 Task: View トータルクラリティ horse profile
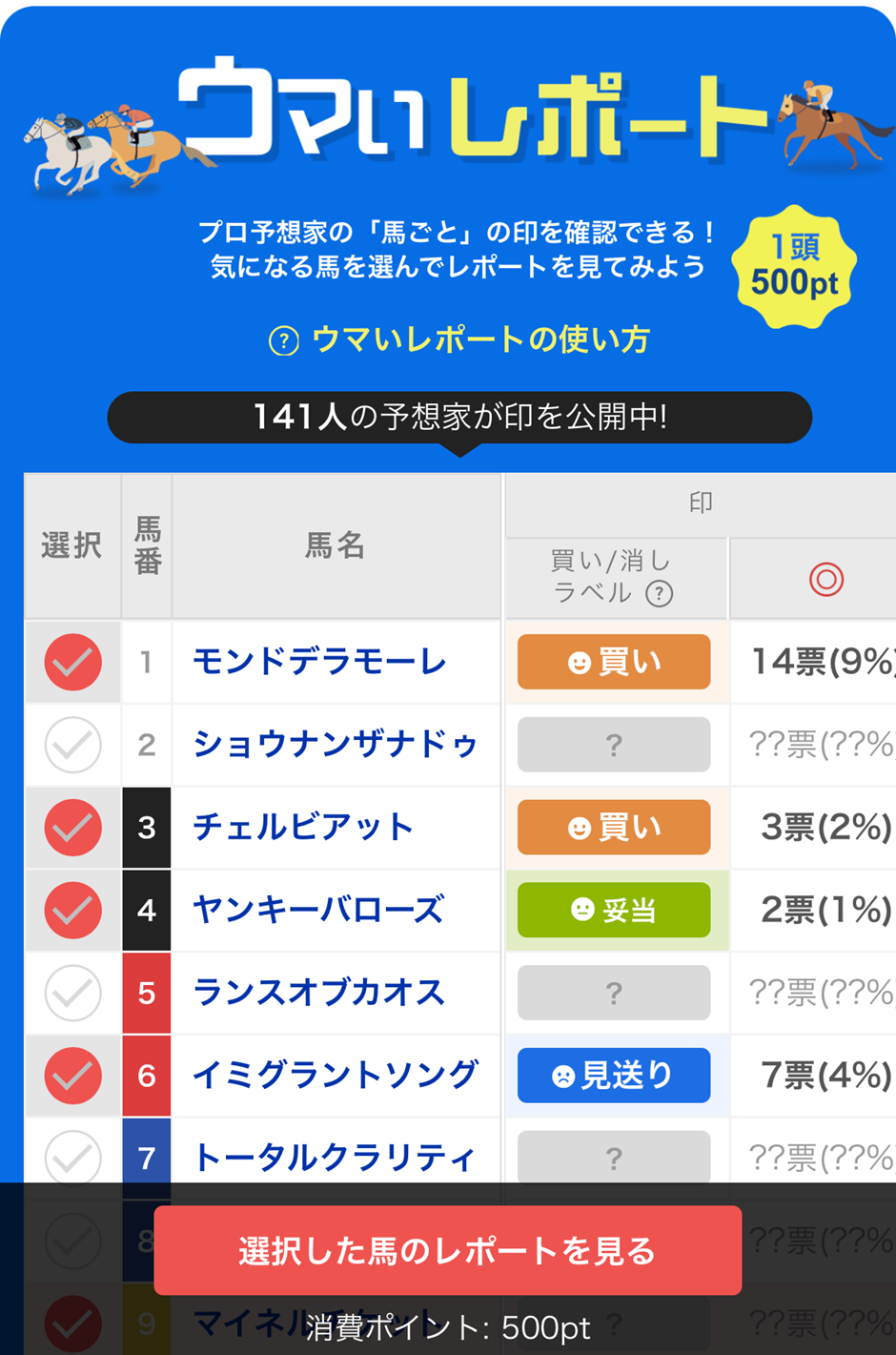[334, 1158]
